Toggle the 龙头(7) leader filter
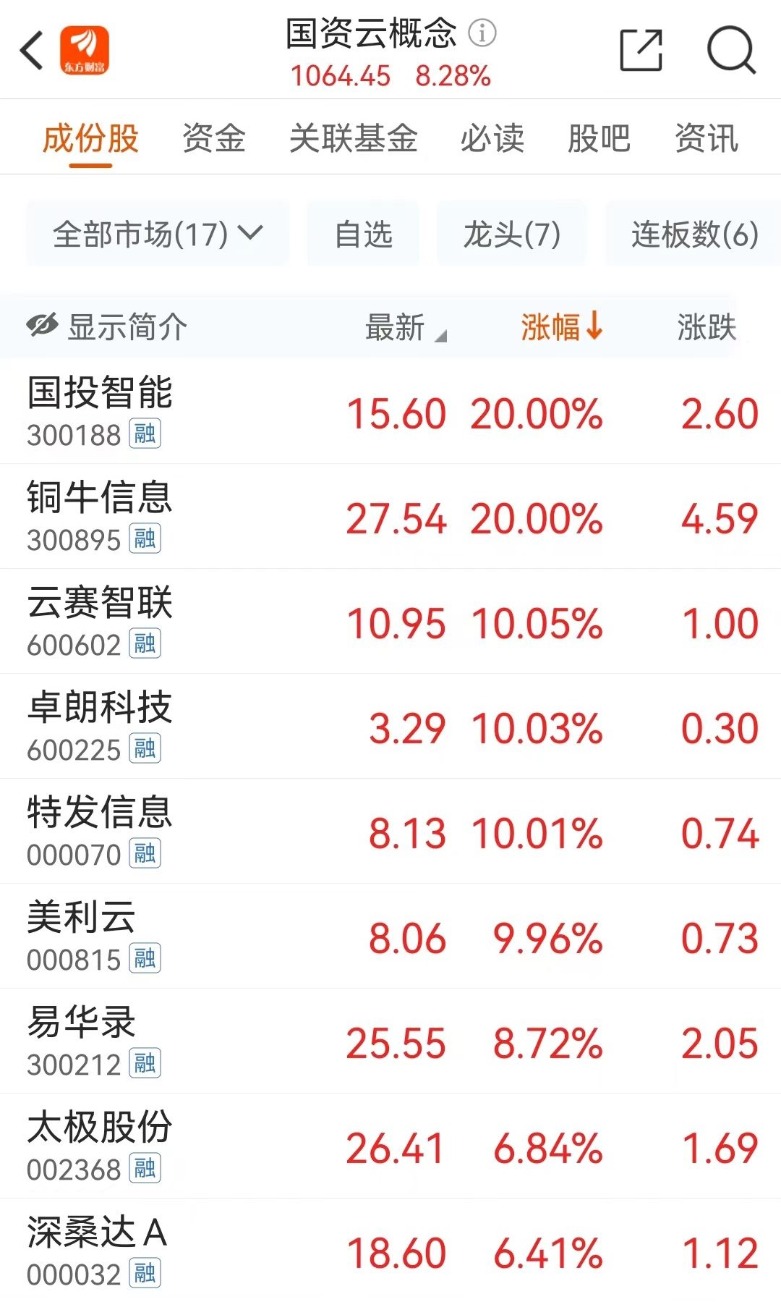 (512, 232)
